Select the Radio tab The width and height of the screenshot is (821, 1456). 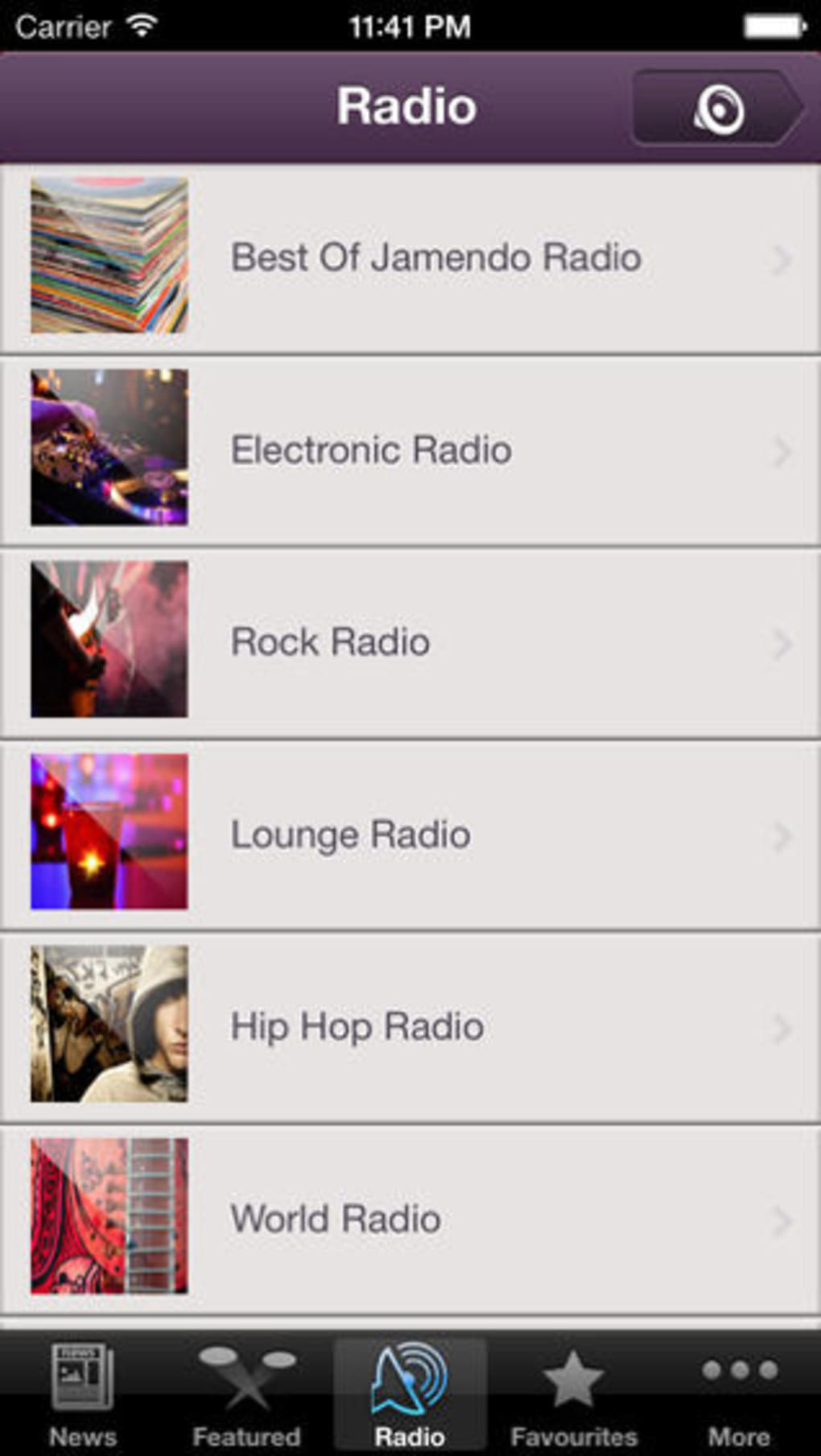tap(410, 1394)
